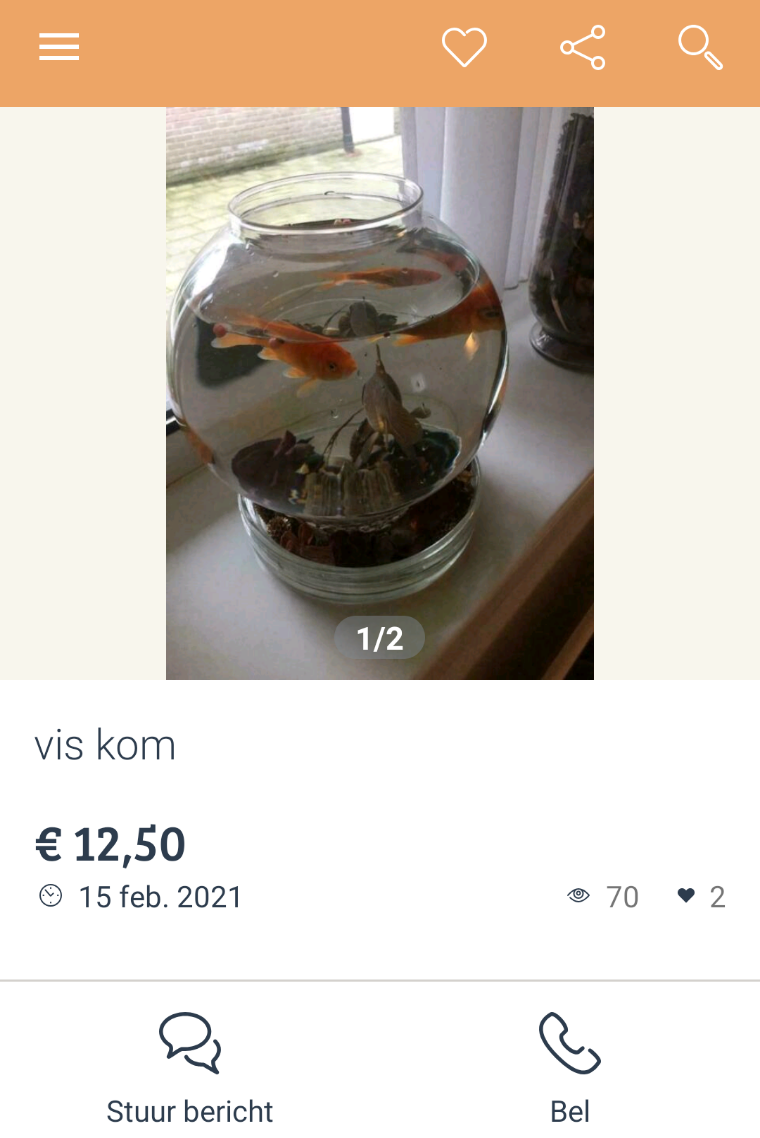Viewport: 760px width, 1138px height.
Task: Share the vis kom listing
Action: pyautogui.click(x=583, y=47)
